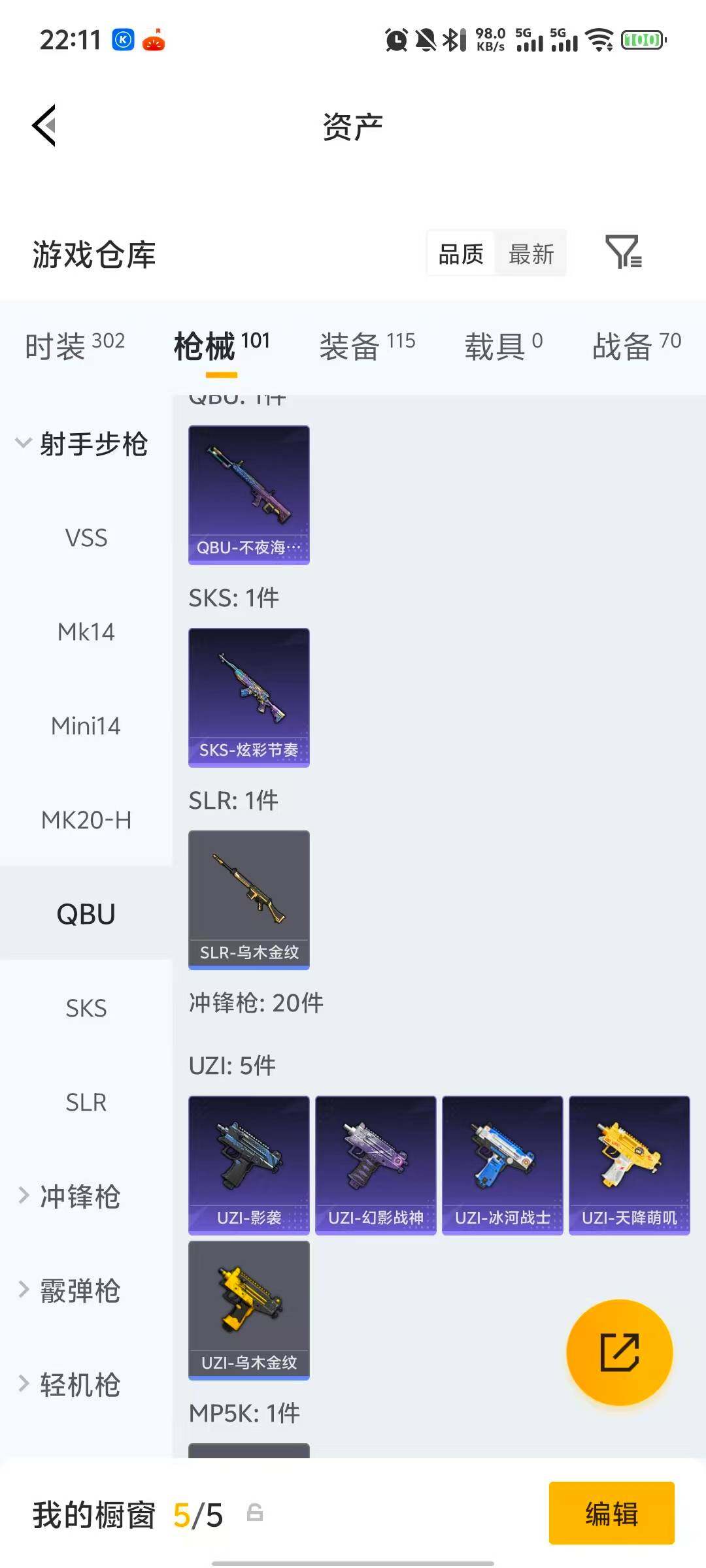
Task: Tap the back arrow on the 资产 page
Action: [x=43, y=125]
